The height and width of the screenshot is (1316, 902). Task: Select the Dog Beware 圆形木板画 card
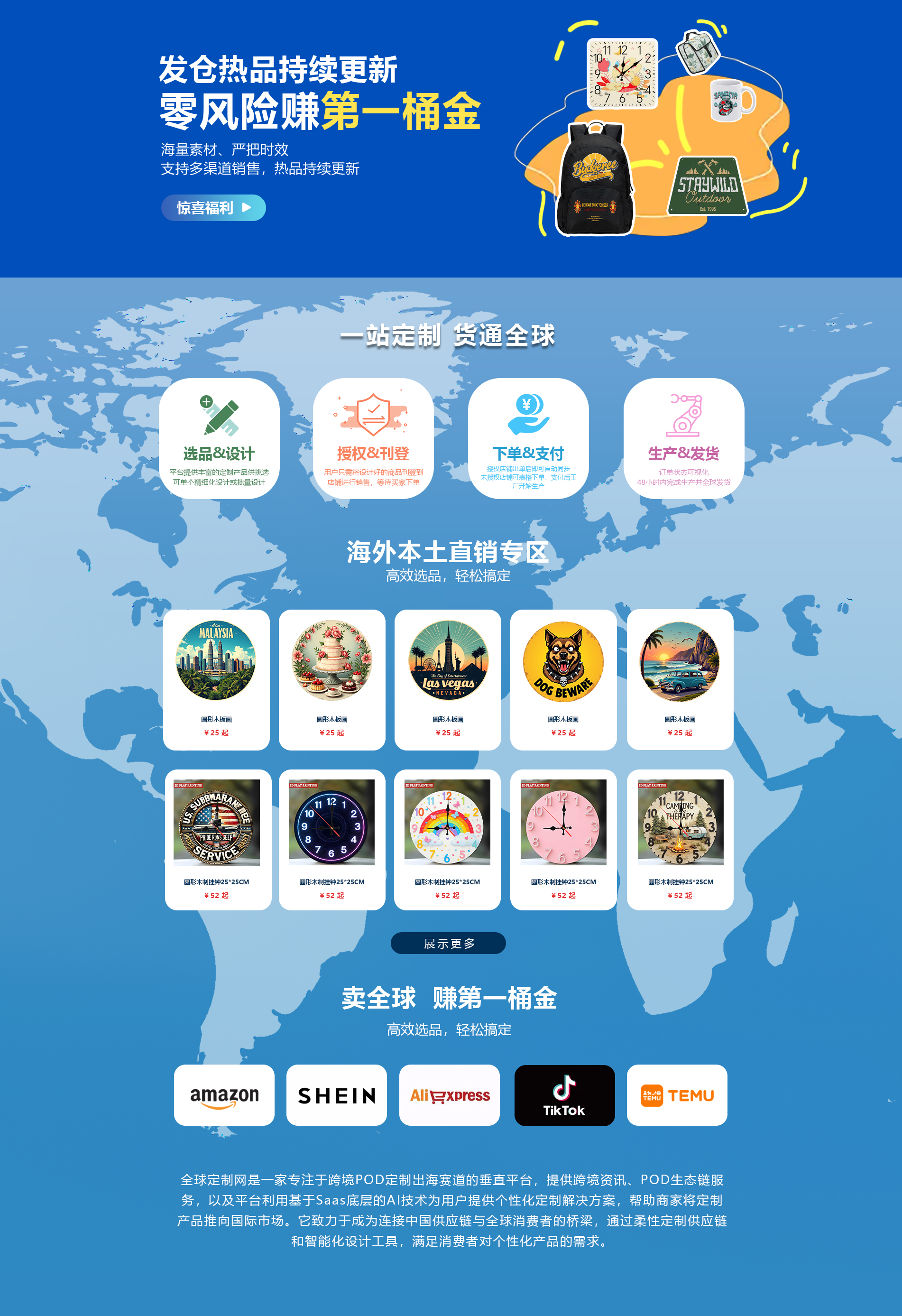click(563, 679)
